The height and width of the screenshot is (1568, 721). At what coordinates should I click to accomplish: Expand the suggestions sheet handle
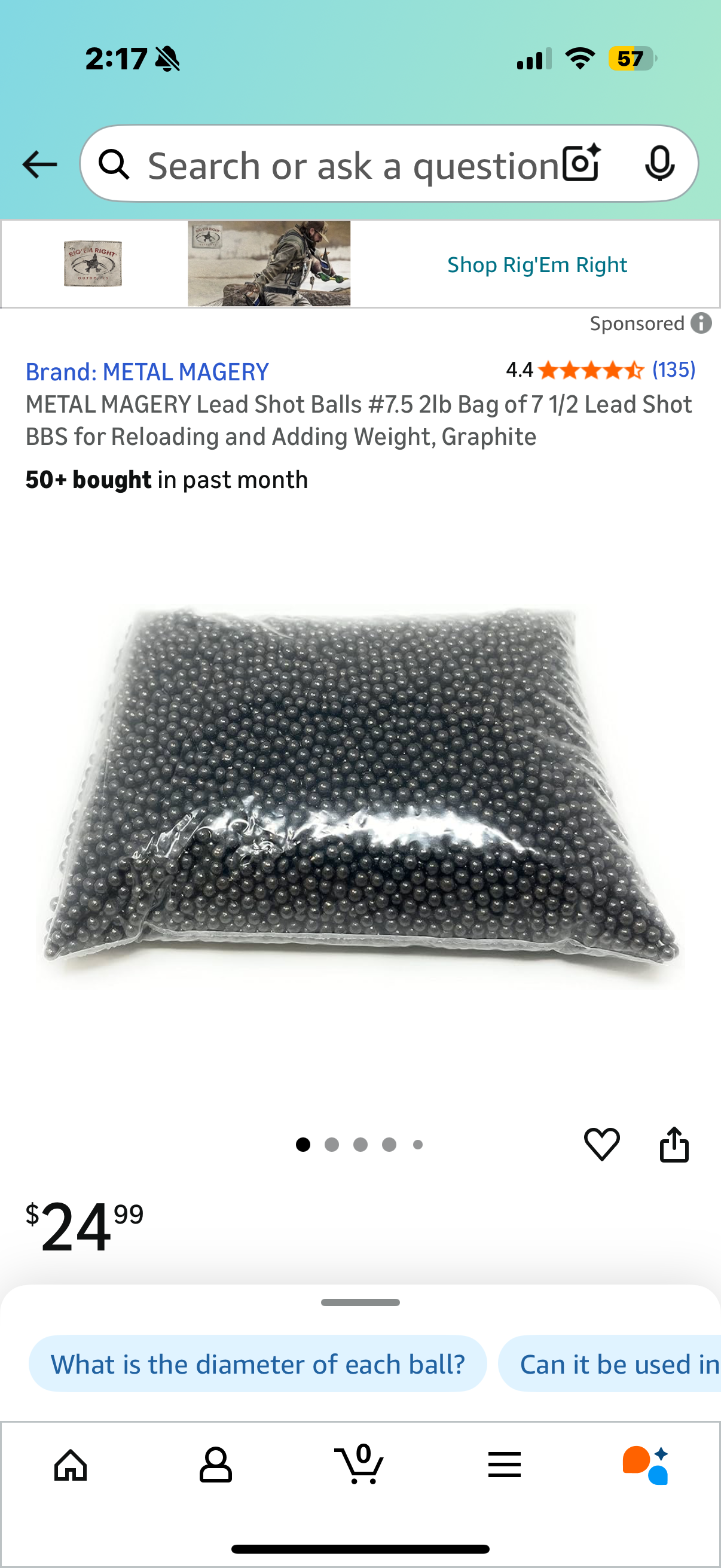coord(360,1302)
